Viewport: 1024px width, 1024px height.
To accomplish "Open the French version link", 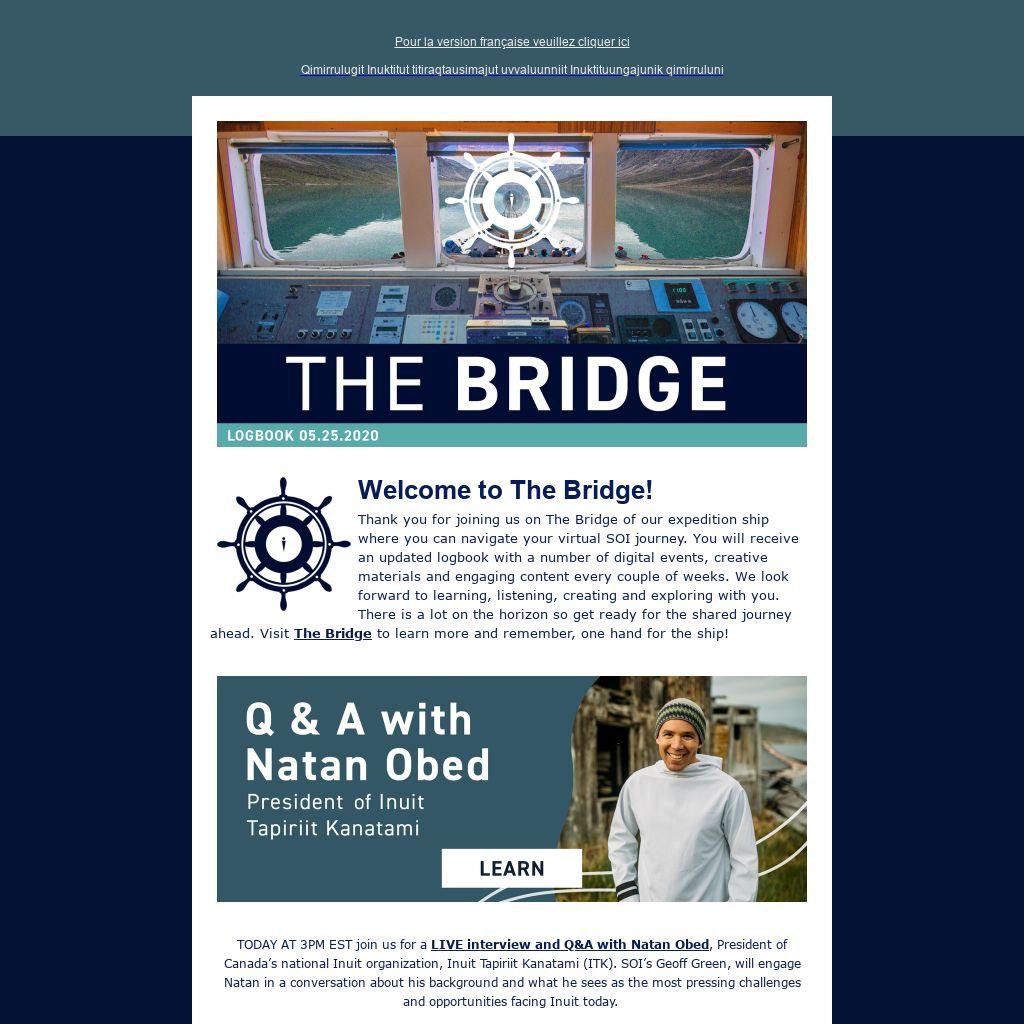I will 512,42.
